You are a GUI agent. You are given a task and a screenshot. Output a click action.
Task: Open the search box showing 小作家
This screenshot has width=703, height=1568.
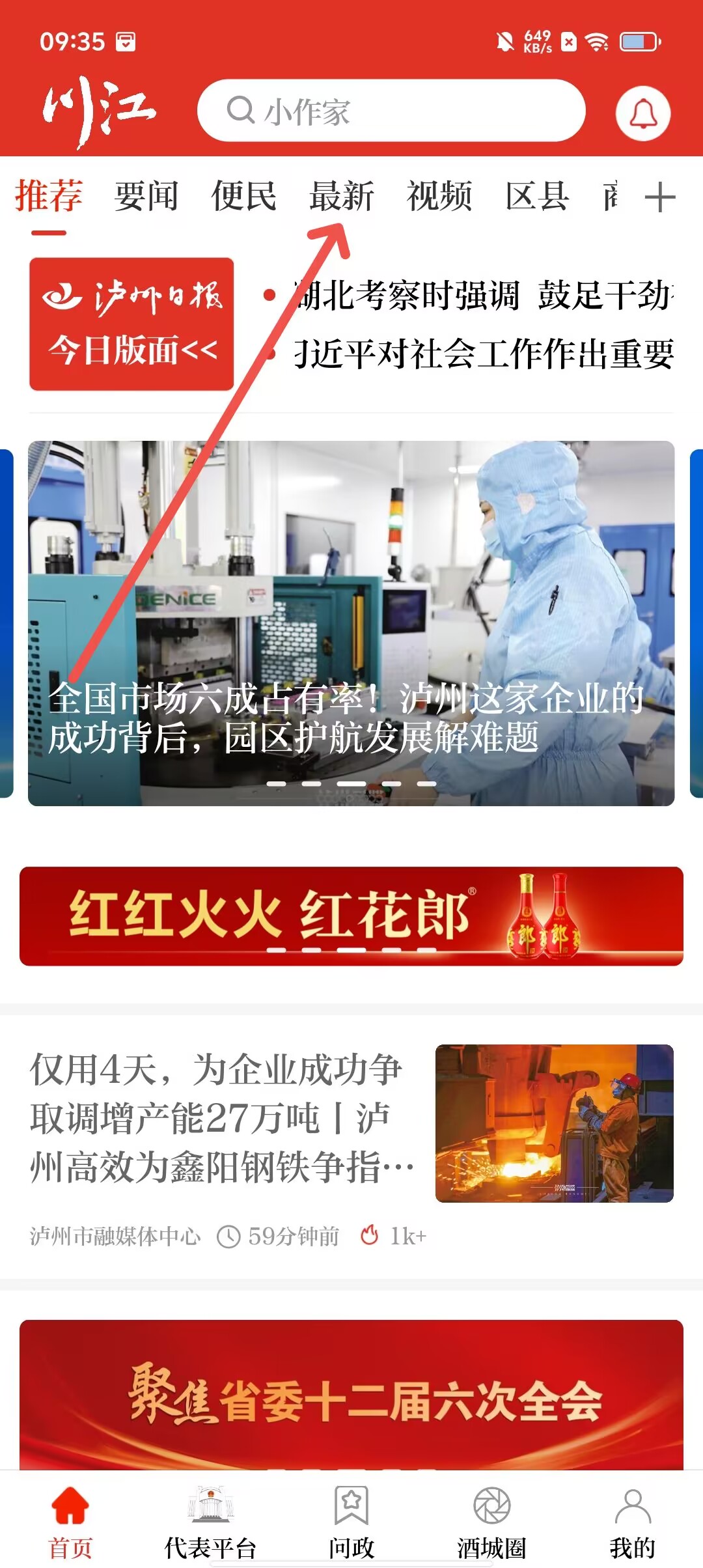point(391,111)
